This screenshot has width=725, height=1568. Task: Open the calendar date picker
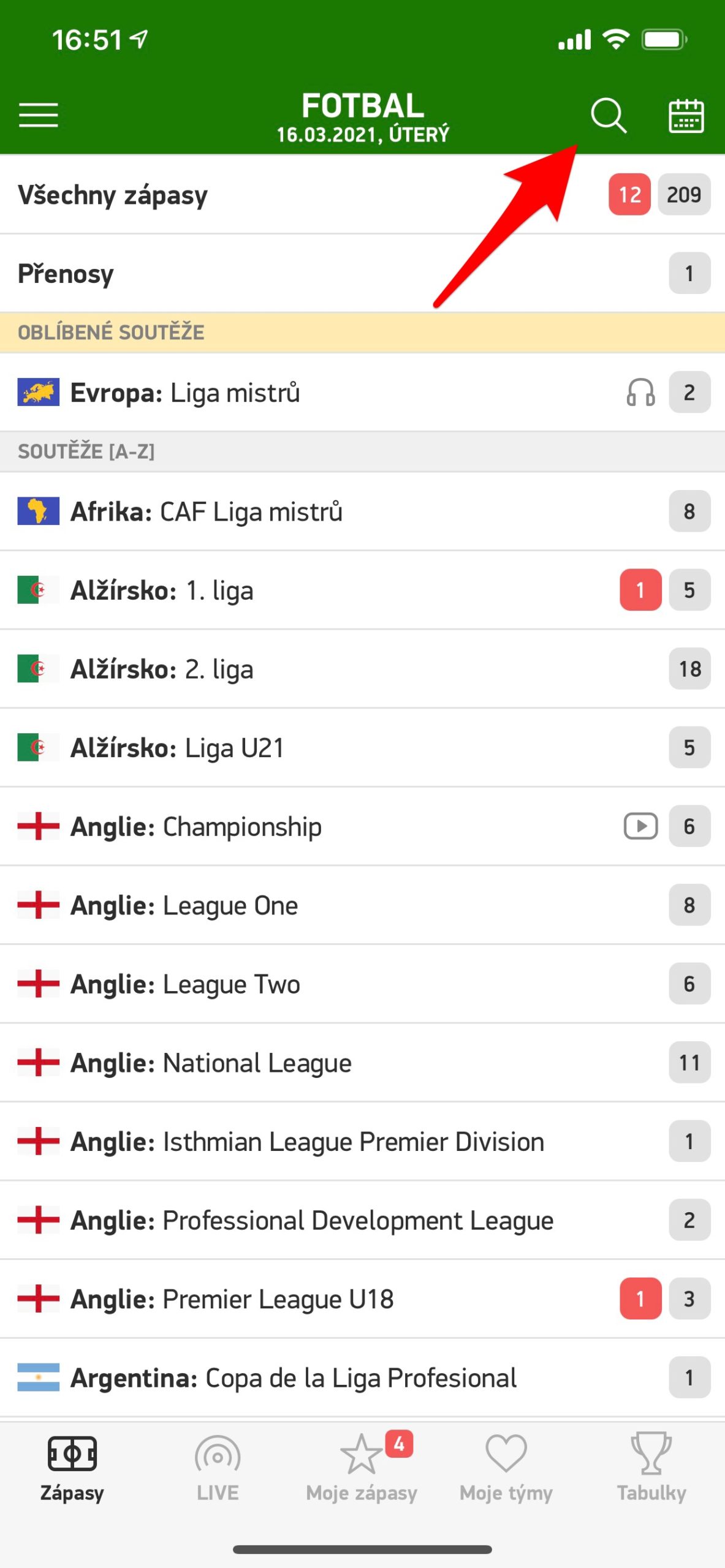tap(686, 115)
